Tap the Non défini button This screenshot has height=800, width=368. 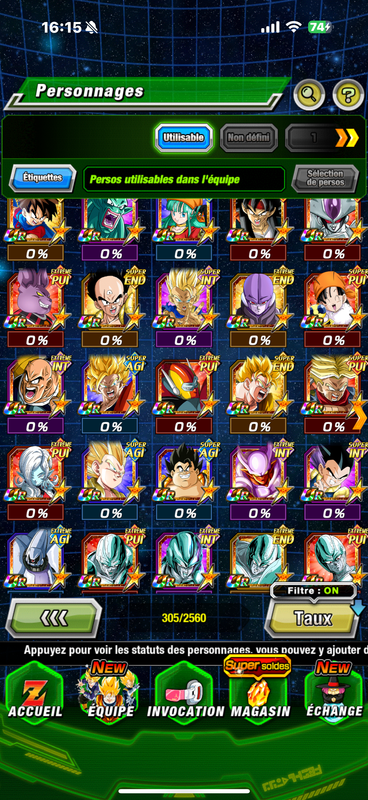click(x=249, y=137)
